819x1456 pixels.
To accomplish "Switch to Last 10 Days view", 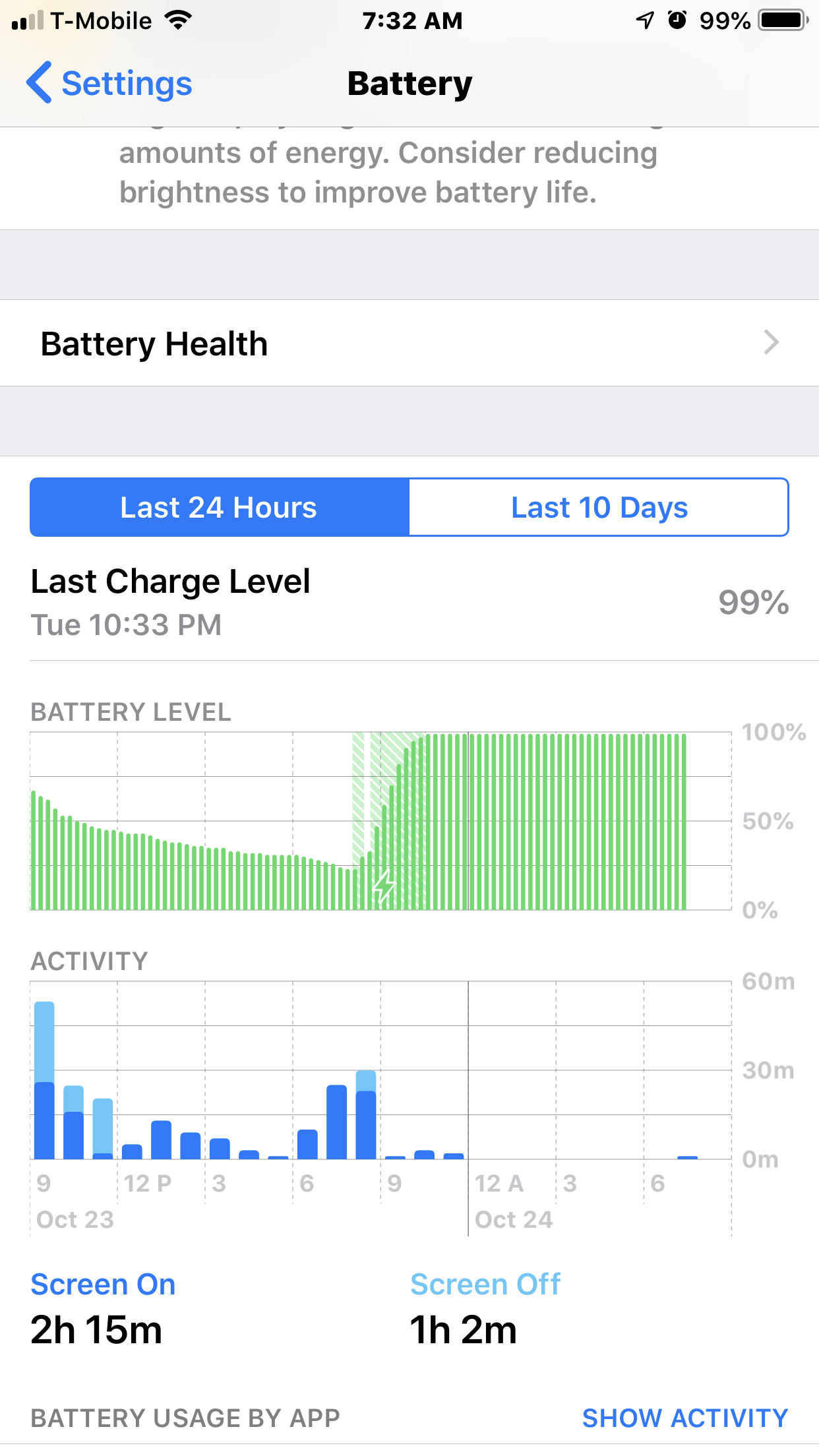I will 599,507.
